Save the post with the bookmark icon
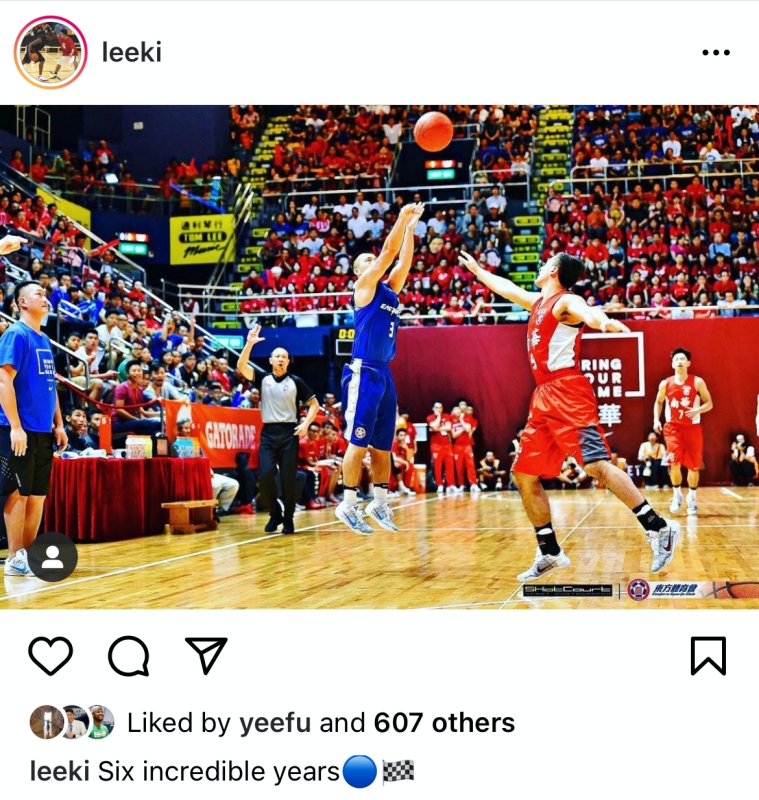Image resolution: width=759 pixels, height=800 pixels. 707,656
